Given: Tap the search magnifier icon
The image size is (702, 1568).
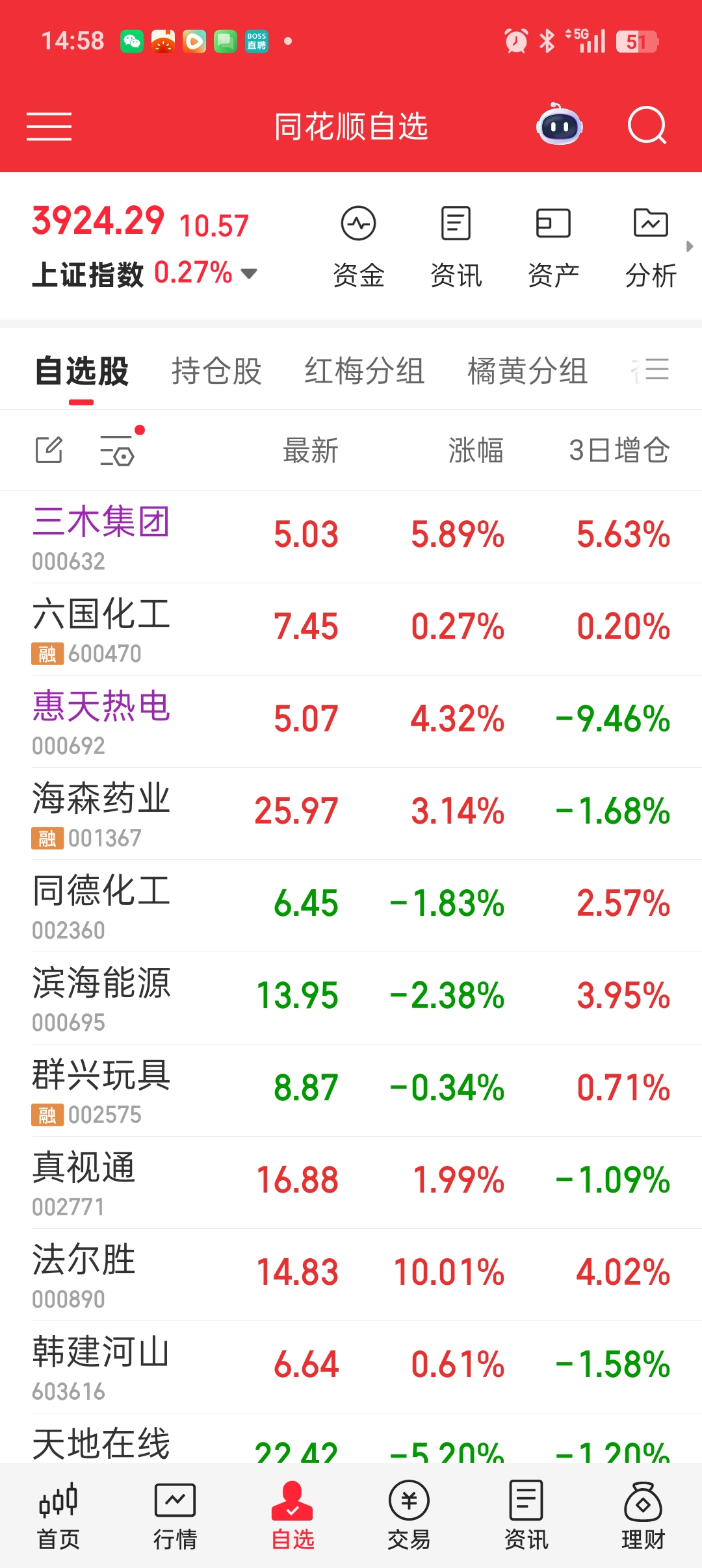Looking at the screenshot, I should coord(647,125).
